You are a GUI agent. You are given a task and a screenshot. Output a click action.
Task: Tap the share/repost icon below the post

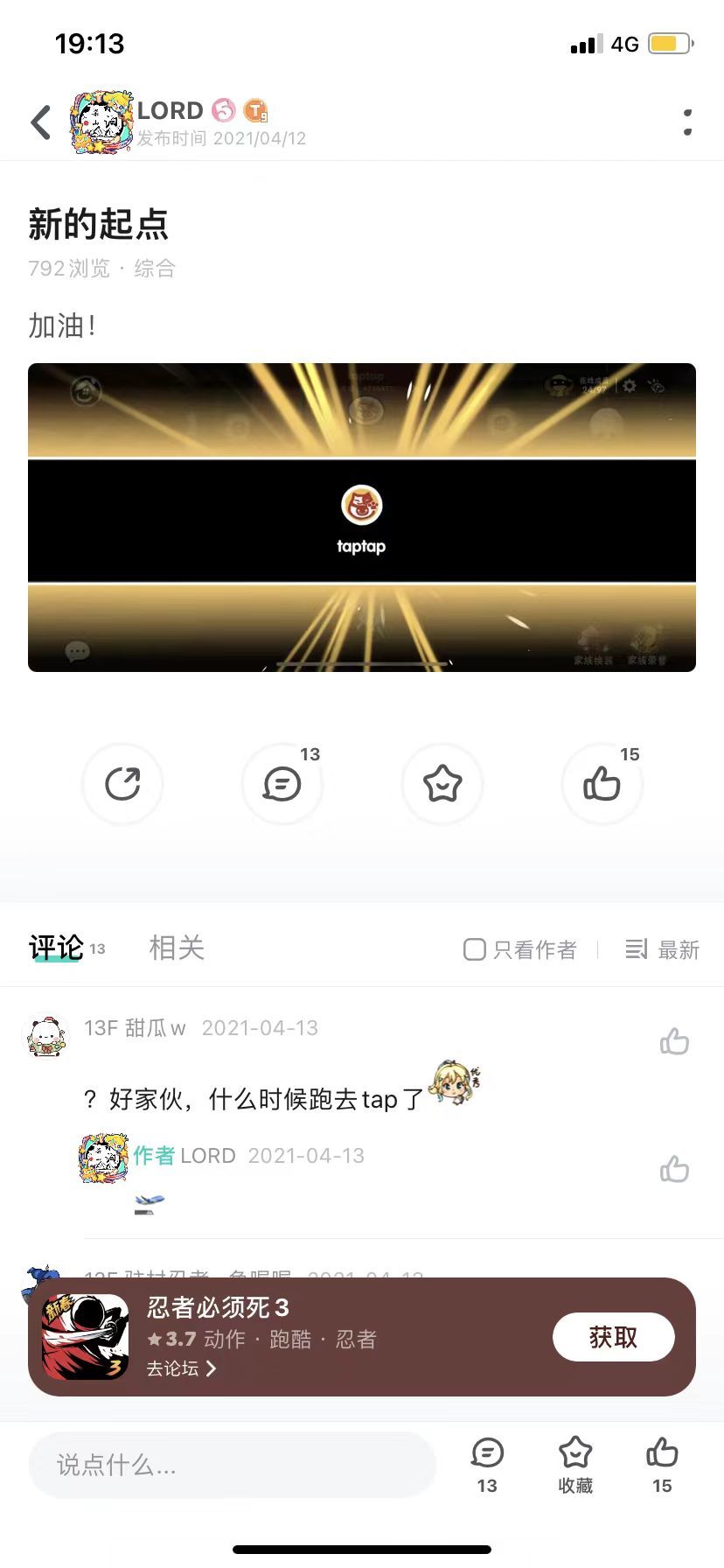[x=122, y=784]
